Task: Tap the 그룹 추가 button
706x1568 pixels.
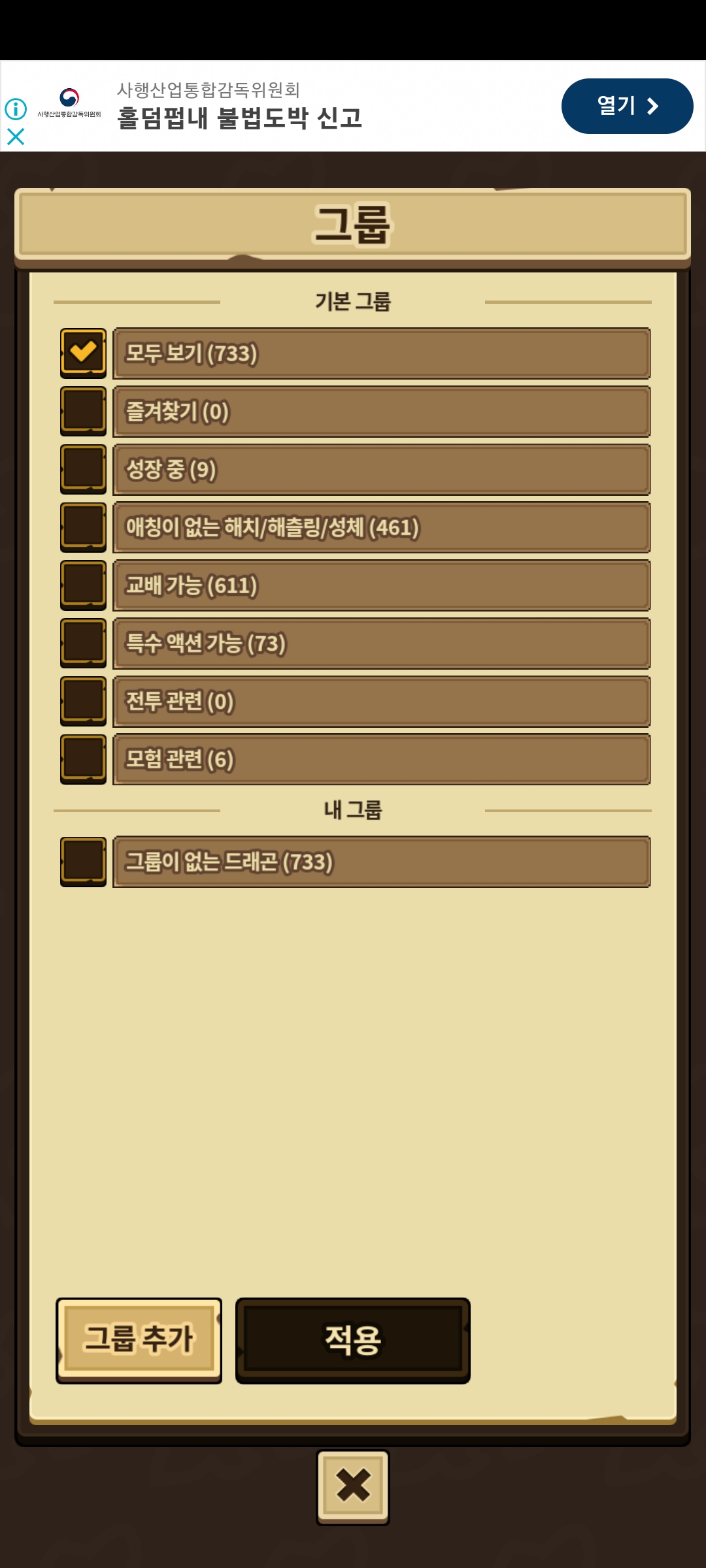Action: pyautogui.click(x=139, y=1339)
